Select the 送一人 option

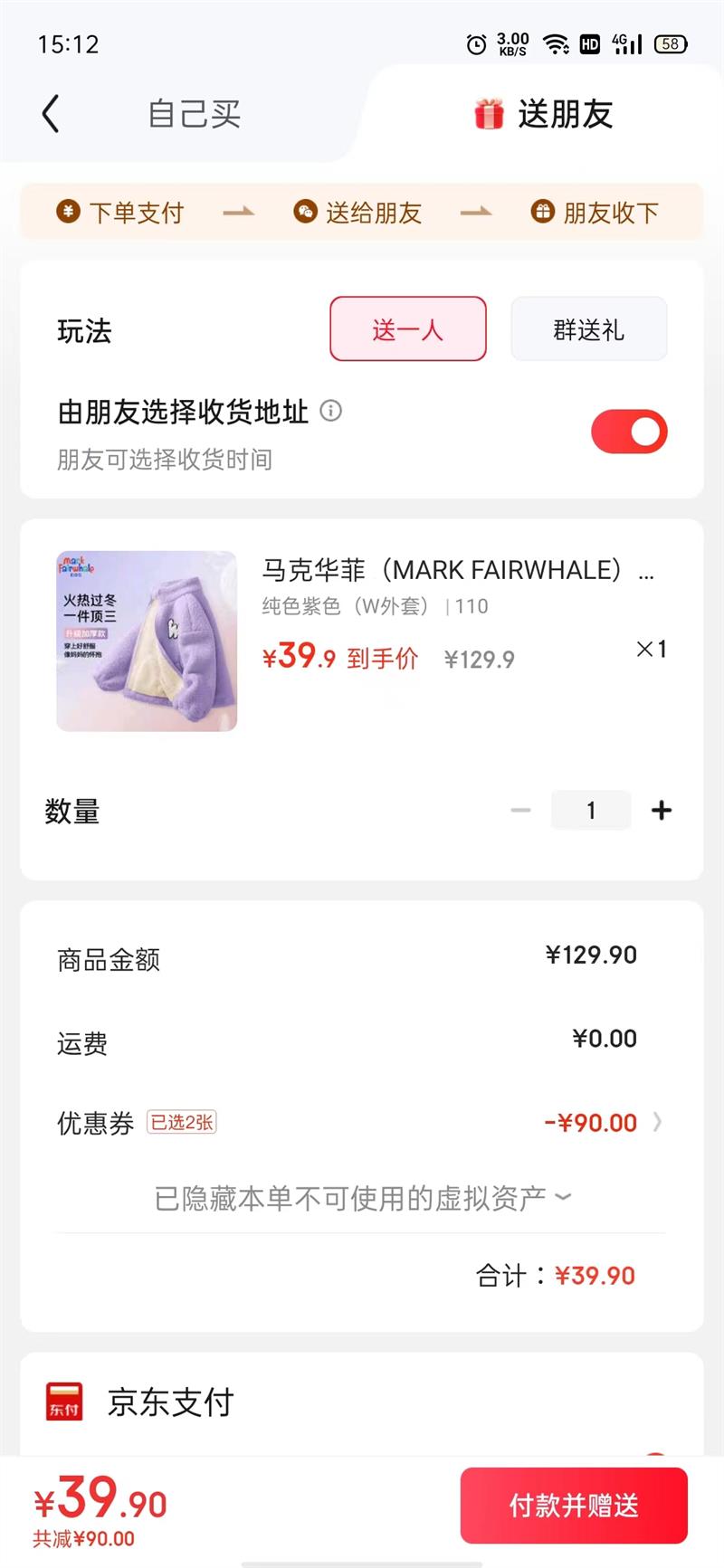[x=407, y=329]
